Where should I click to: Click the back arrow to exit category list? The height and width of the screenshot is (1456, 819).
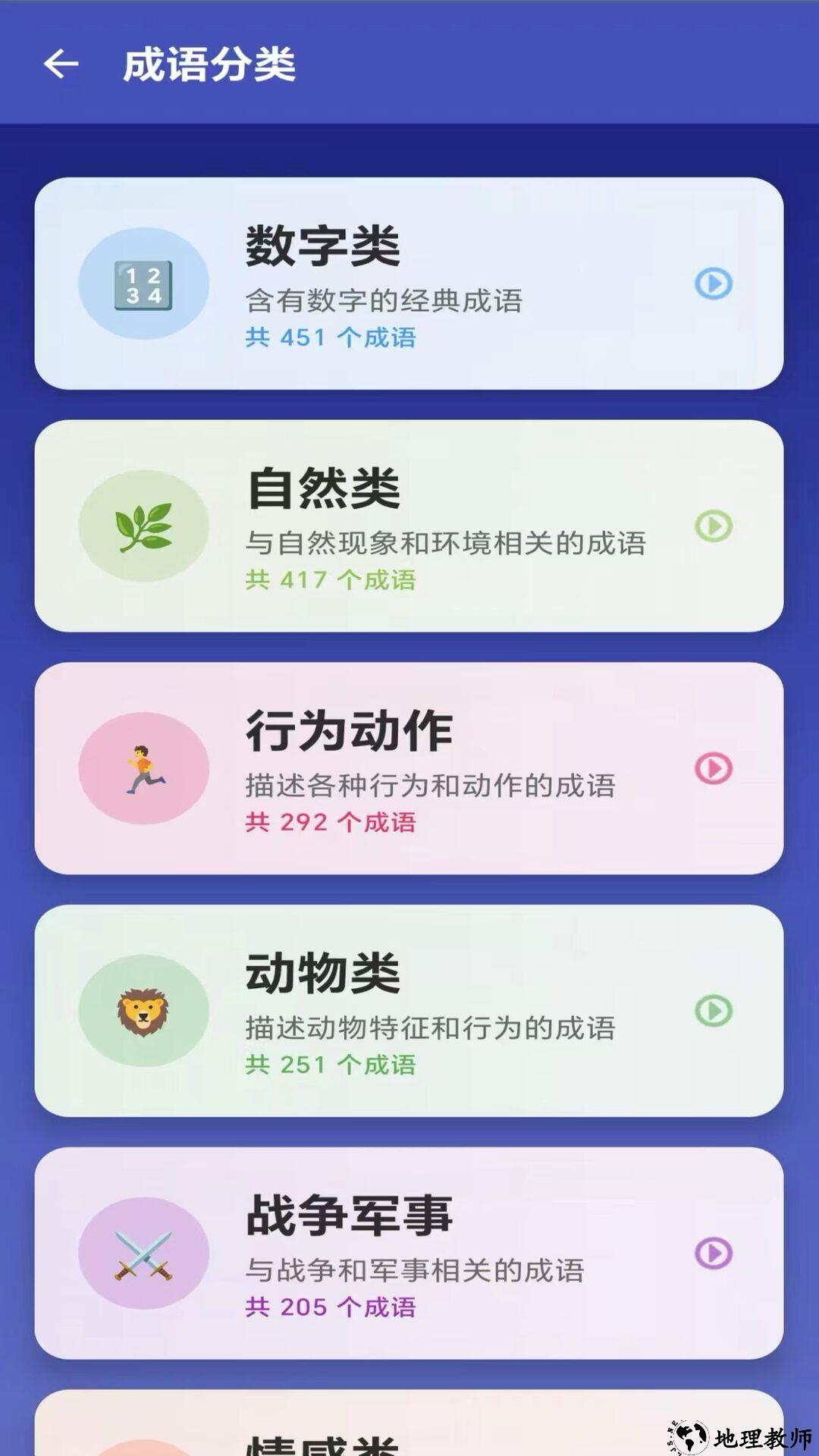point(61,64)
